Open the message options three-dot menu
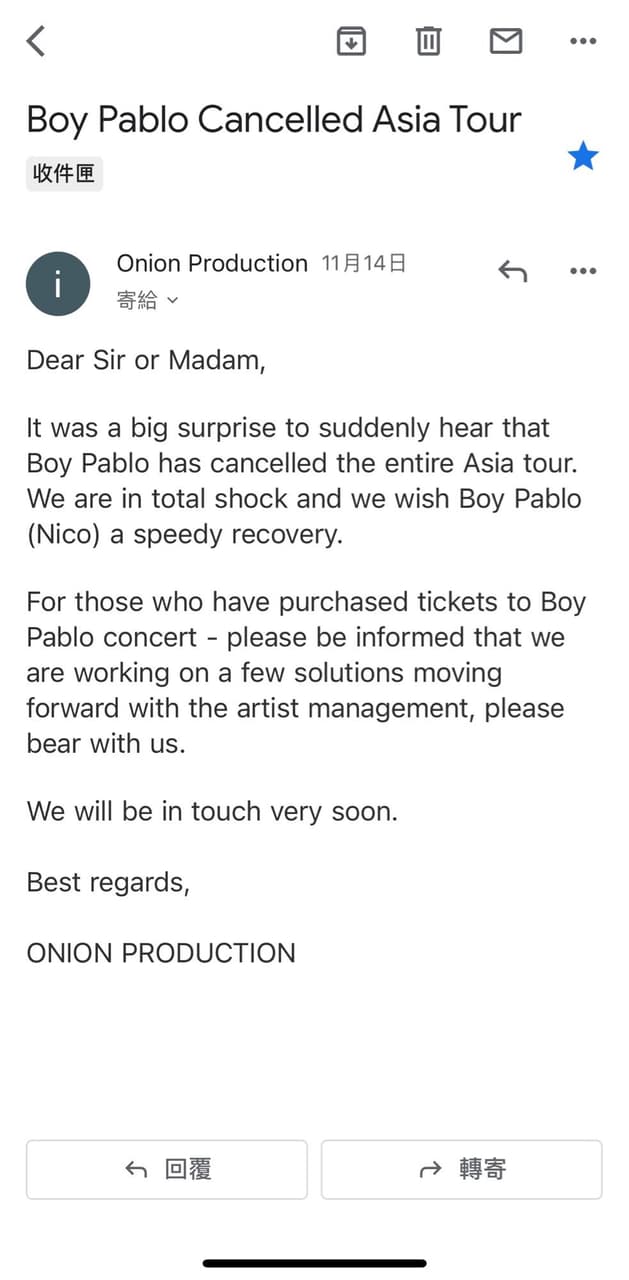Screen dimensions: 629x1280 582,271
